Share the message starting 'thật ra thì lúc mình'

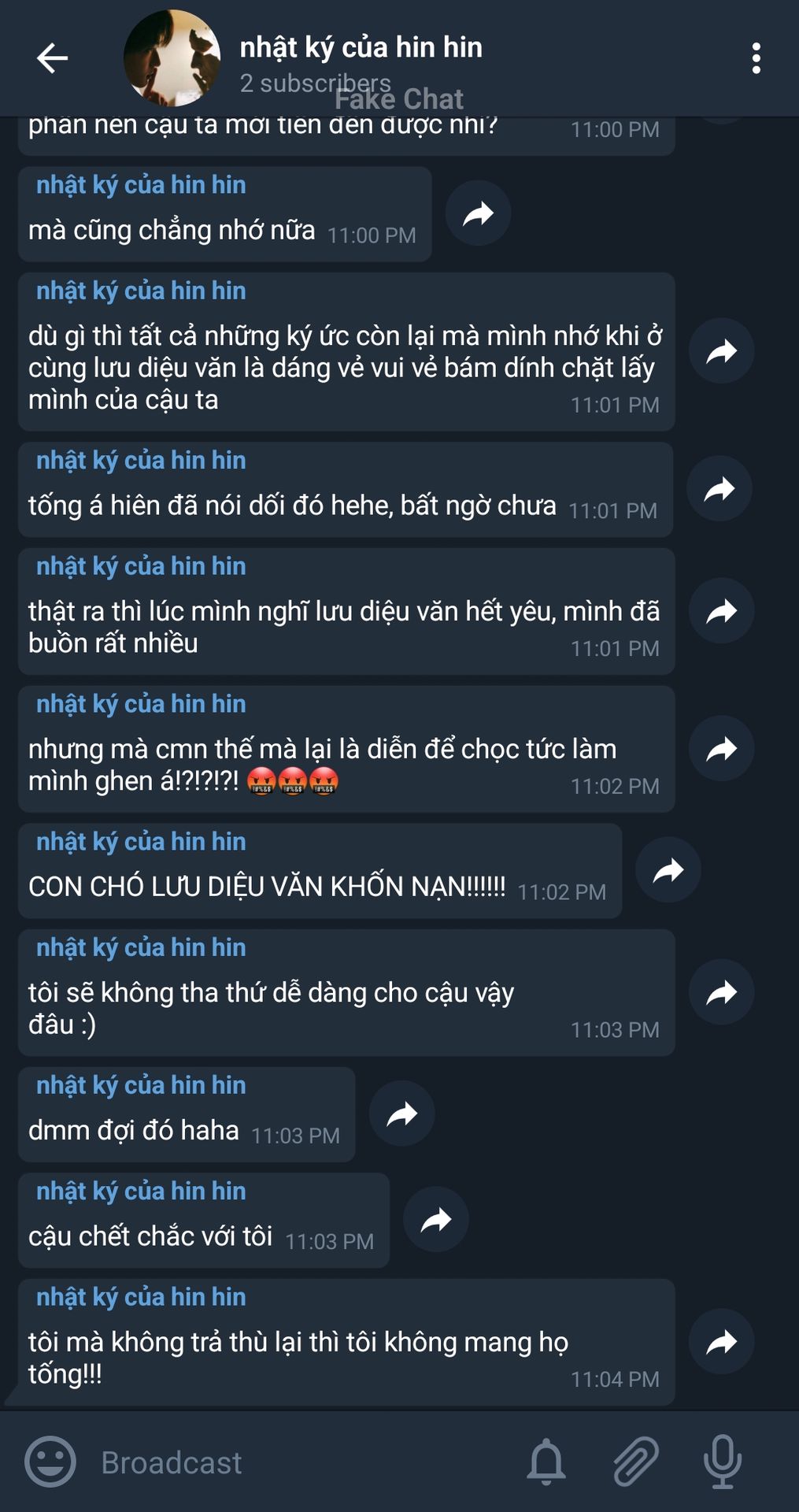tap(721, 611)
